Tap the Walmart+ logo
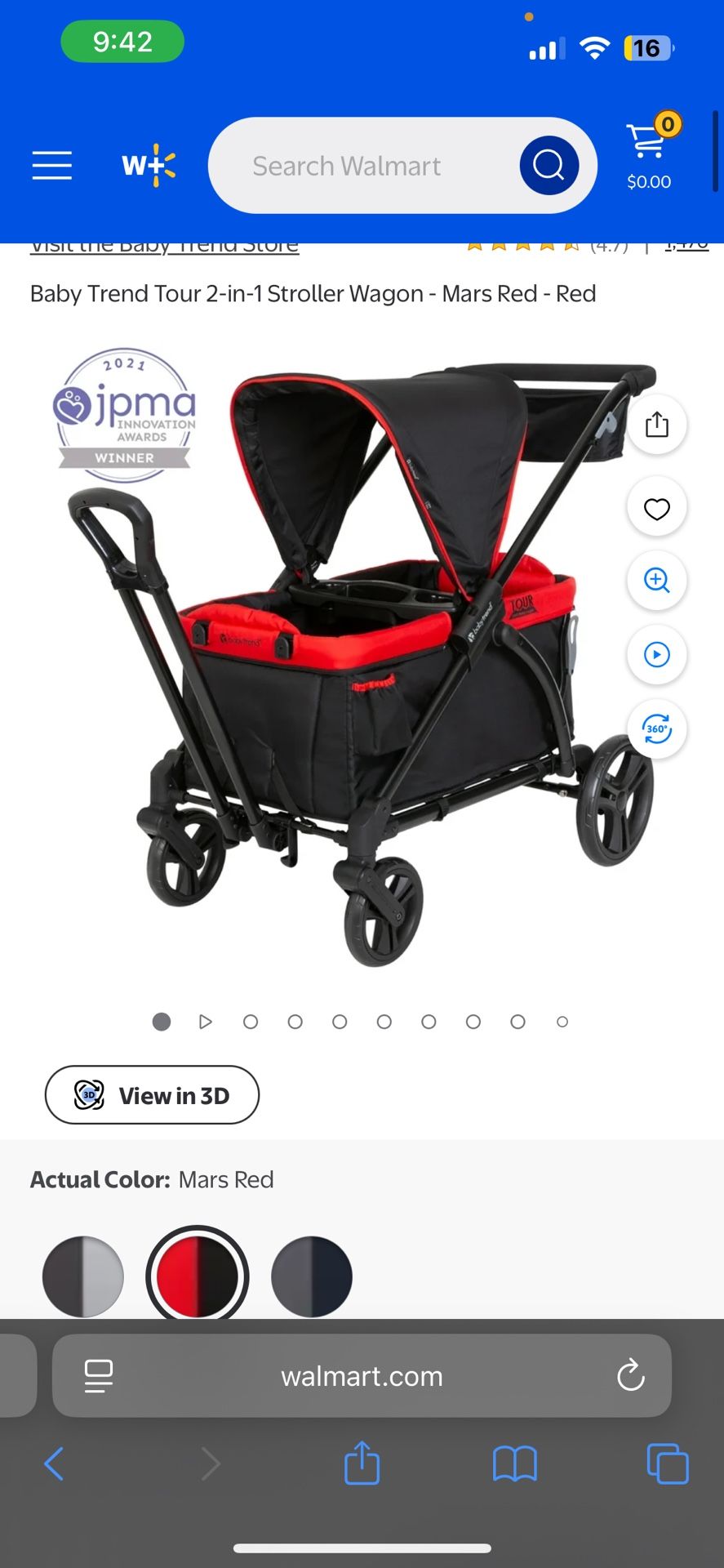Viewport: 724px width, 1568px height. pyautogui.click(x=148, y=165)
